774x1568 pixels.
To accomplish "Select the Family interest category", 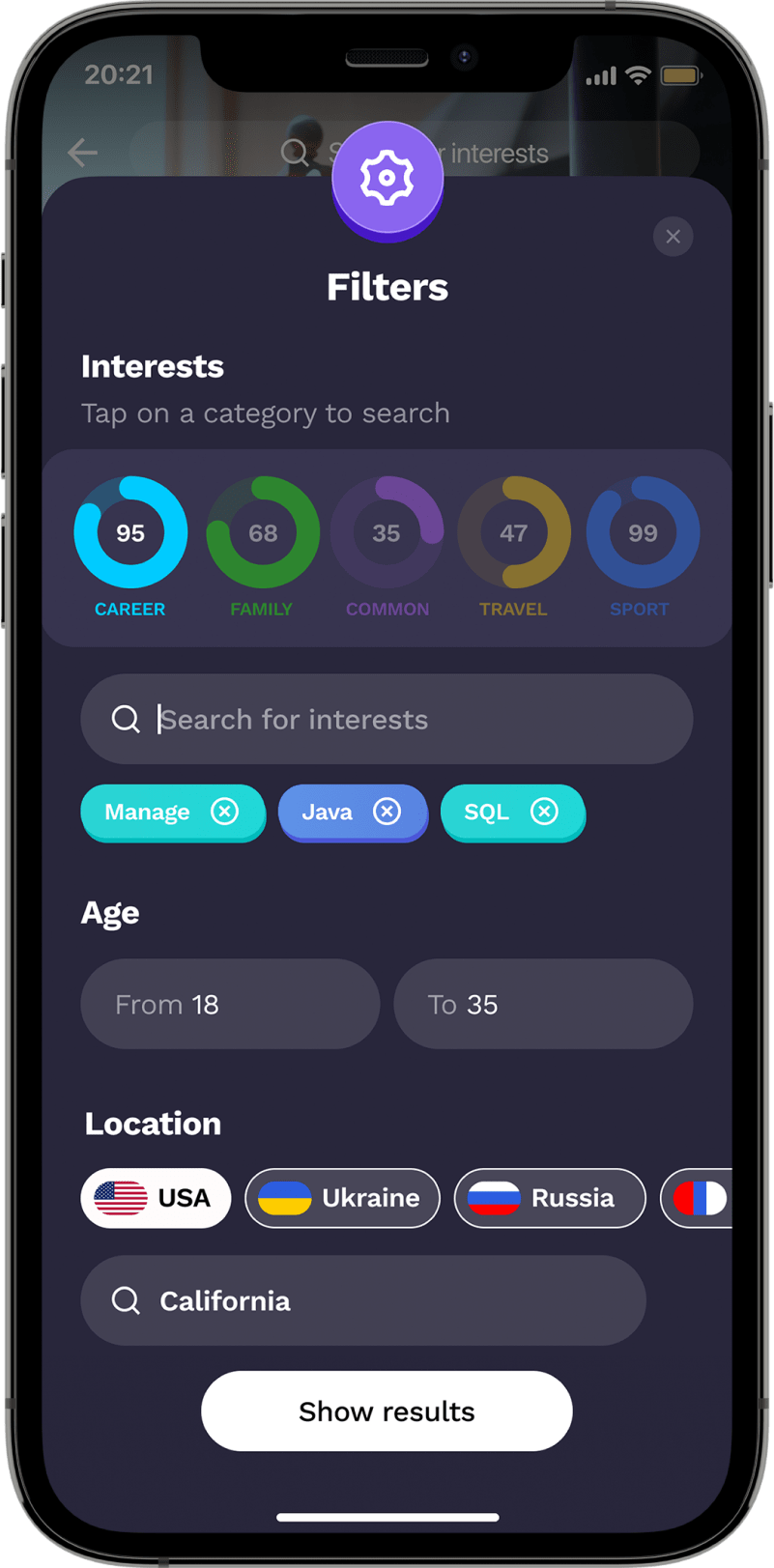I will click(263, 547).
